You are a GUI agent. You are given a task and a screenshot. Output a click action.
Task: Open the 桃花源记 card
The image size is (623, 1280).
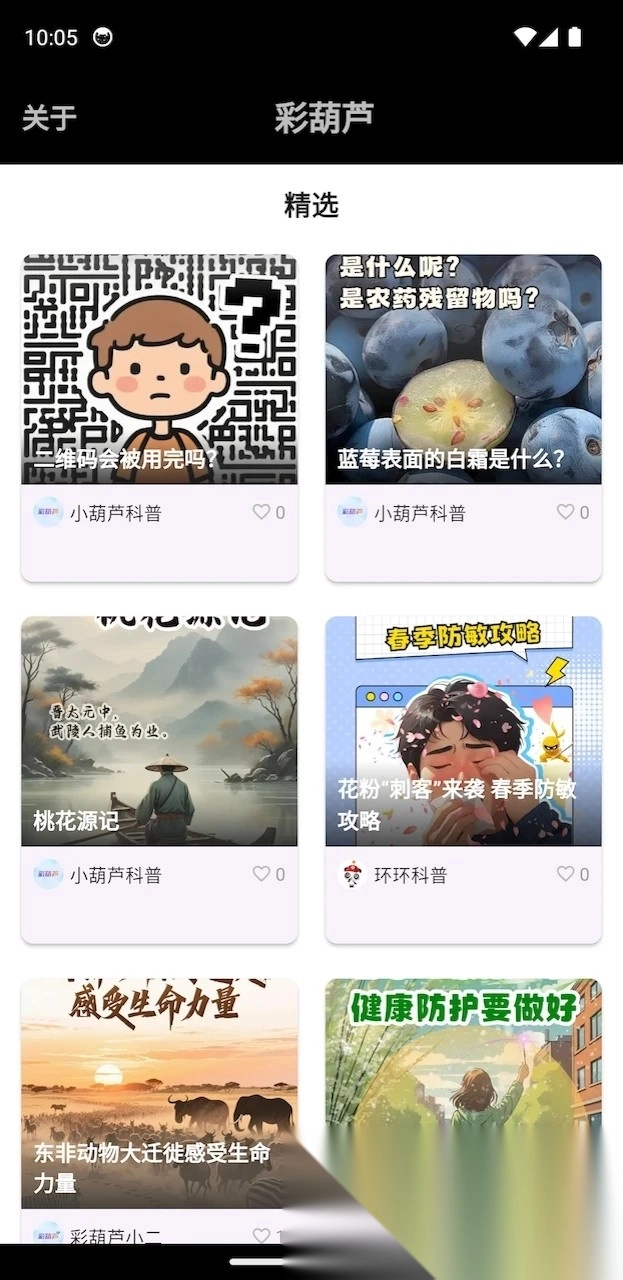159,732
